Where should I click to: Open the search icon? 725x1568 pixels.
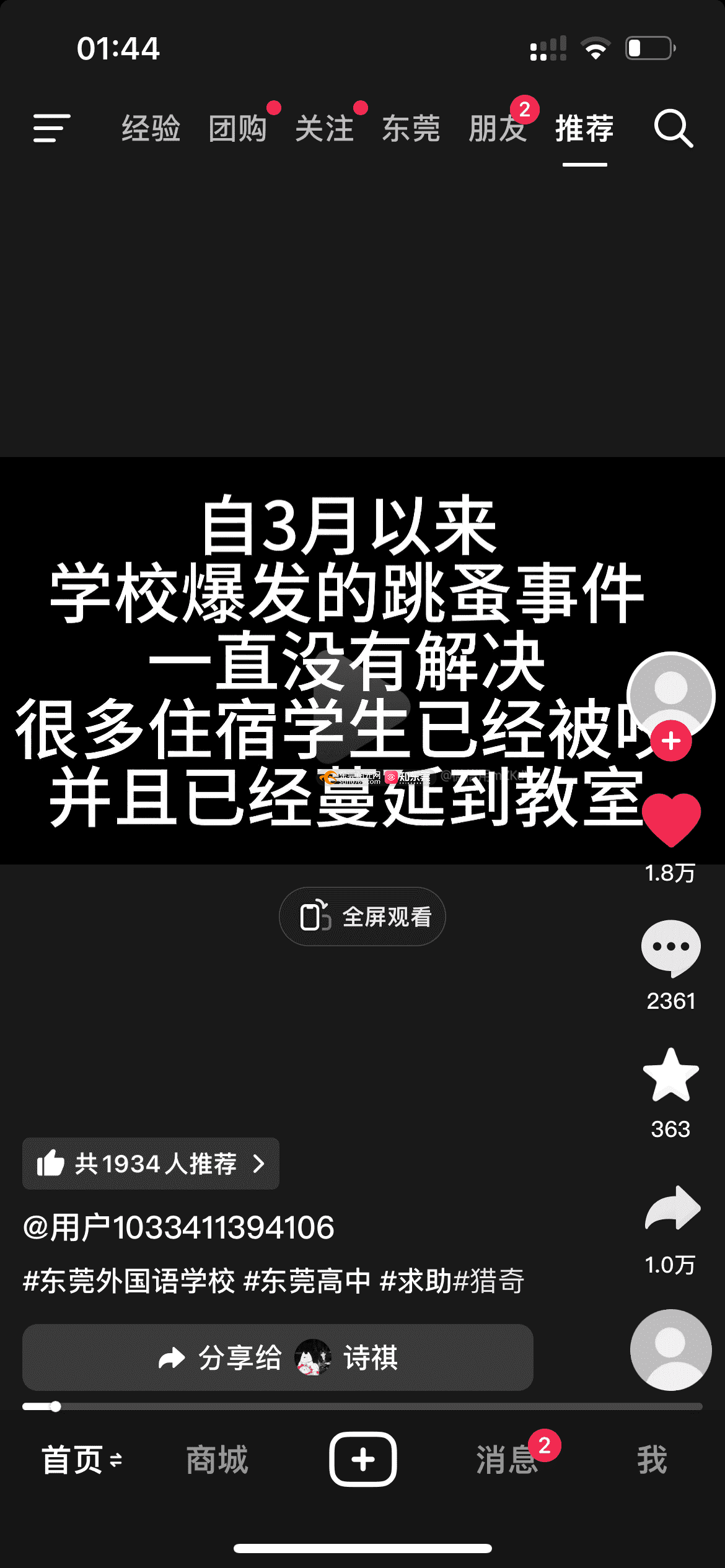[673, 128]
